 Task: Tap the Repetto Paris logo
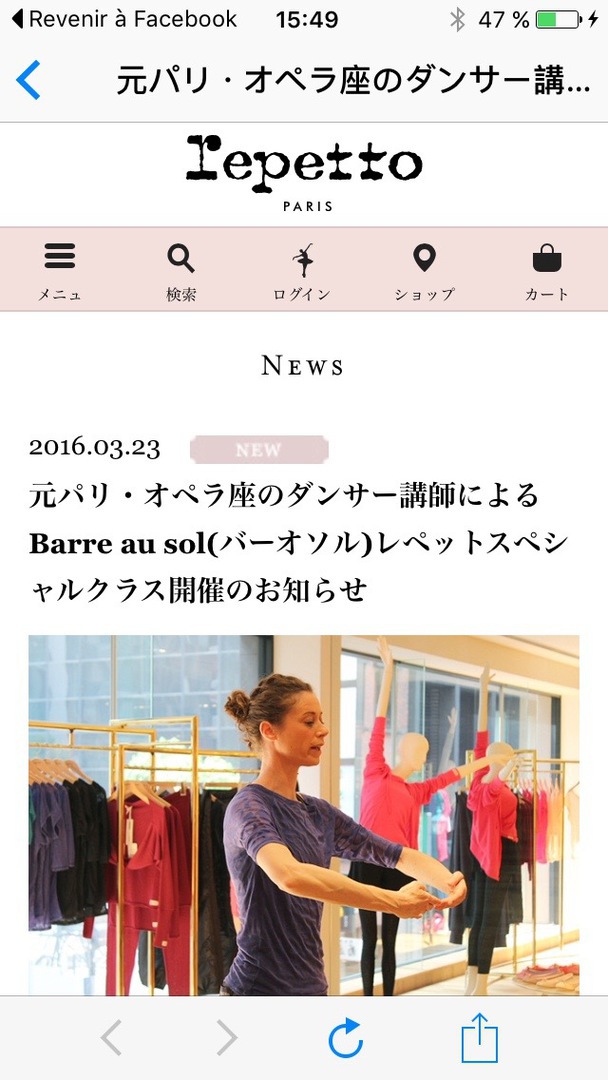(303, 172)
